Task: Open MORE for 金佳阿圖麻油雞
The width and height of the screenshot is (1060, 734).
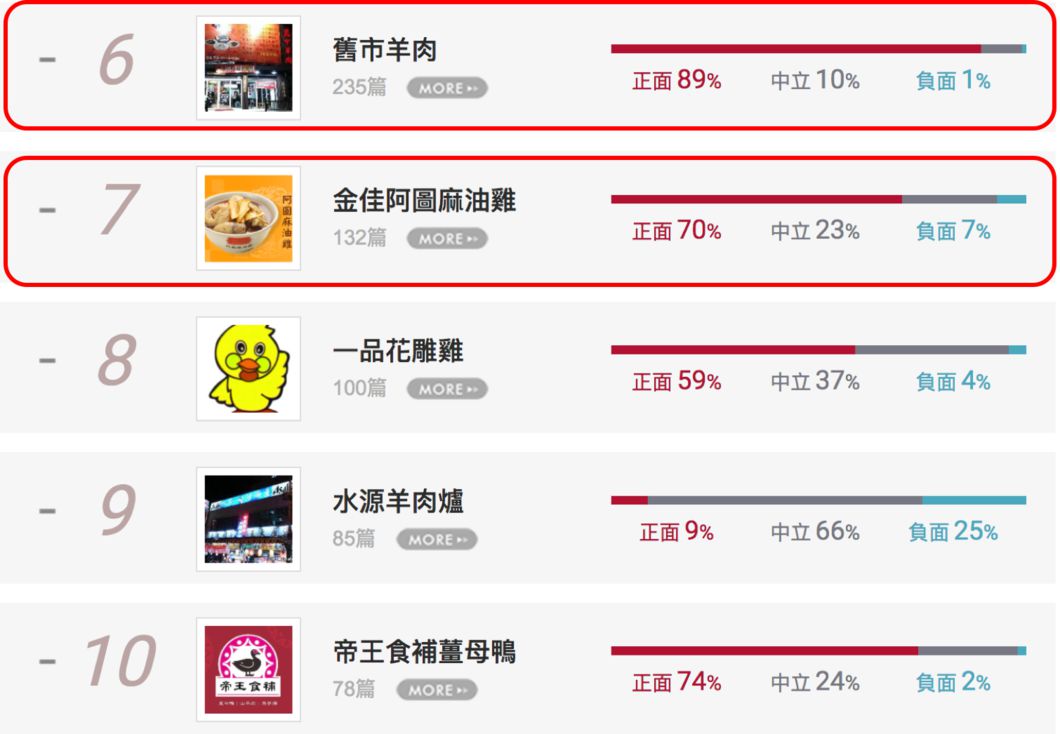Action: (x=447, y=239)
